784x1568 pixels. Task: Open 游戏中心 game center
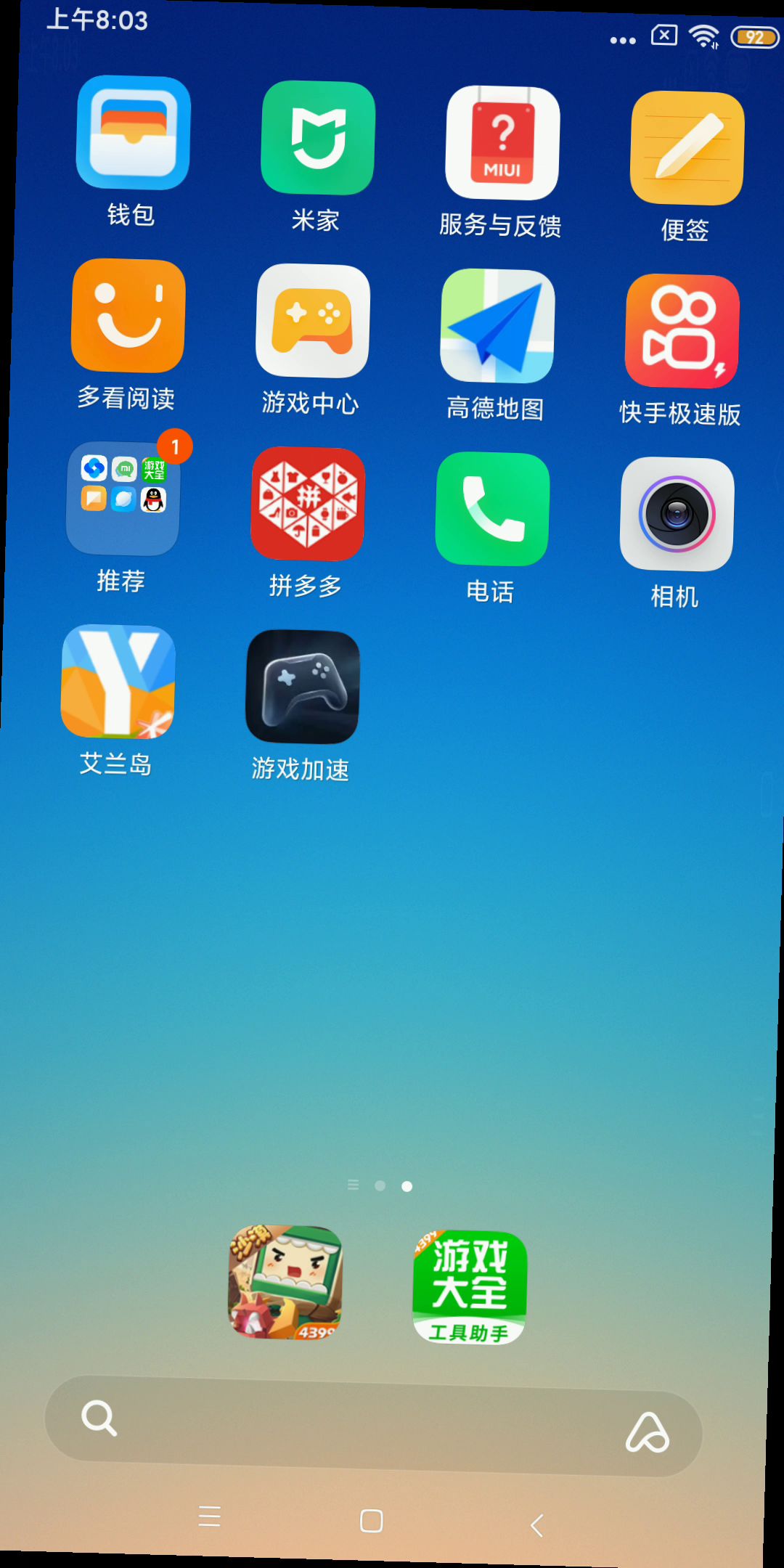pos(313,321)
